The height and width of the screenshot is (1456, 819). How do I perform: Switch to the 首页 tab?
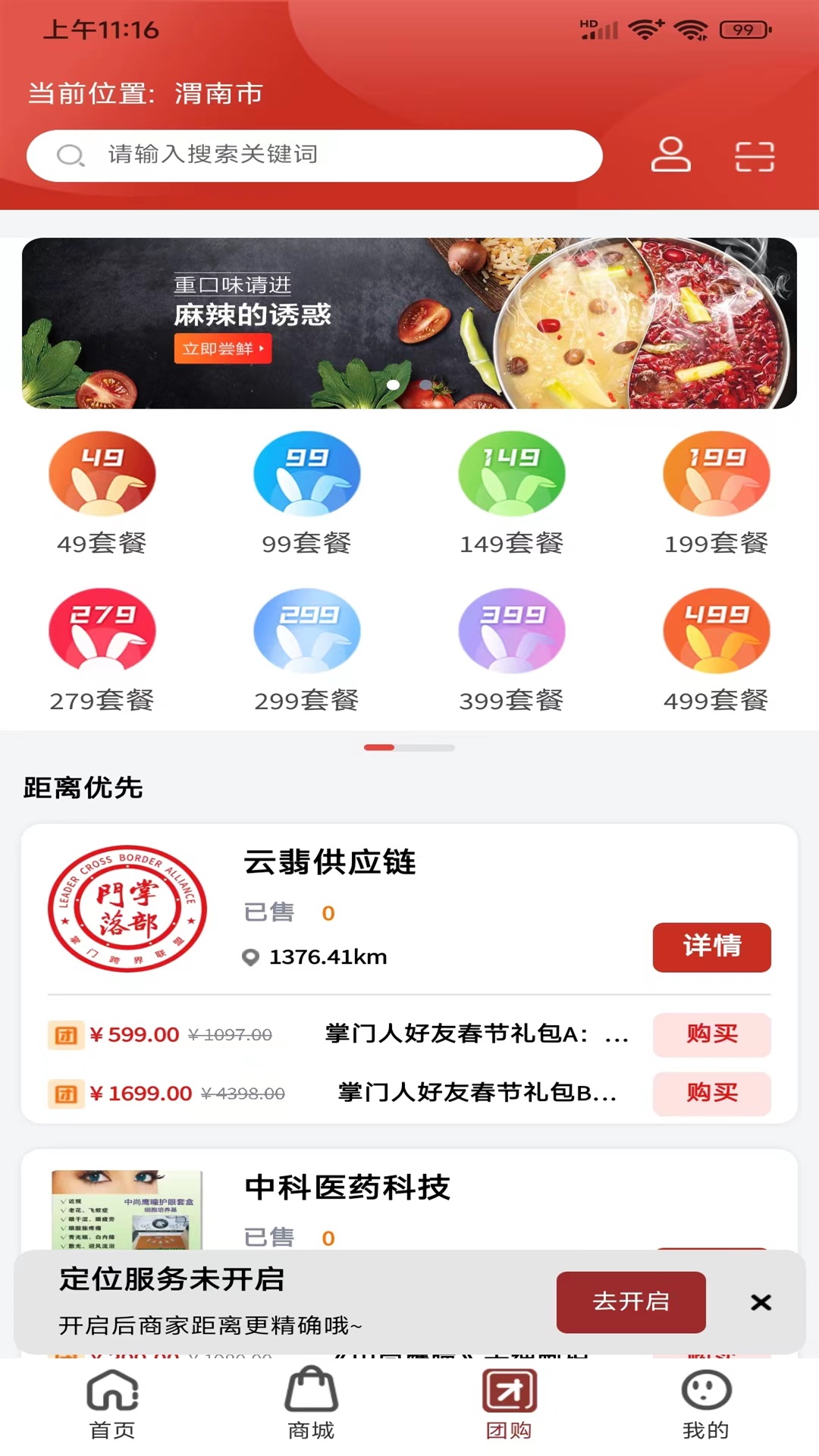click(112, 1405)
